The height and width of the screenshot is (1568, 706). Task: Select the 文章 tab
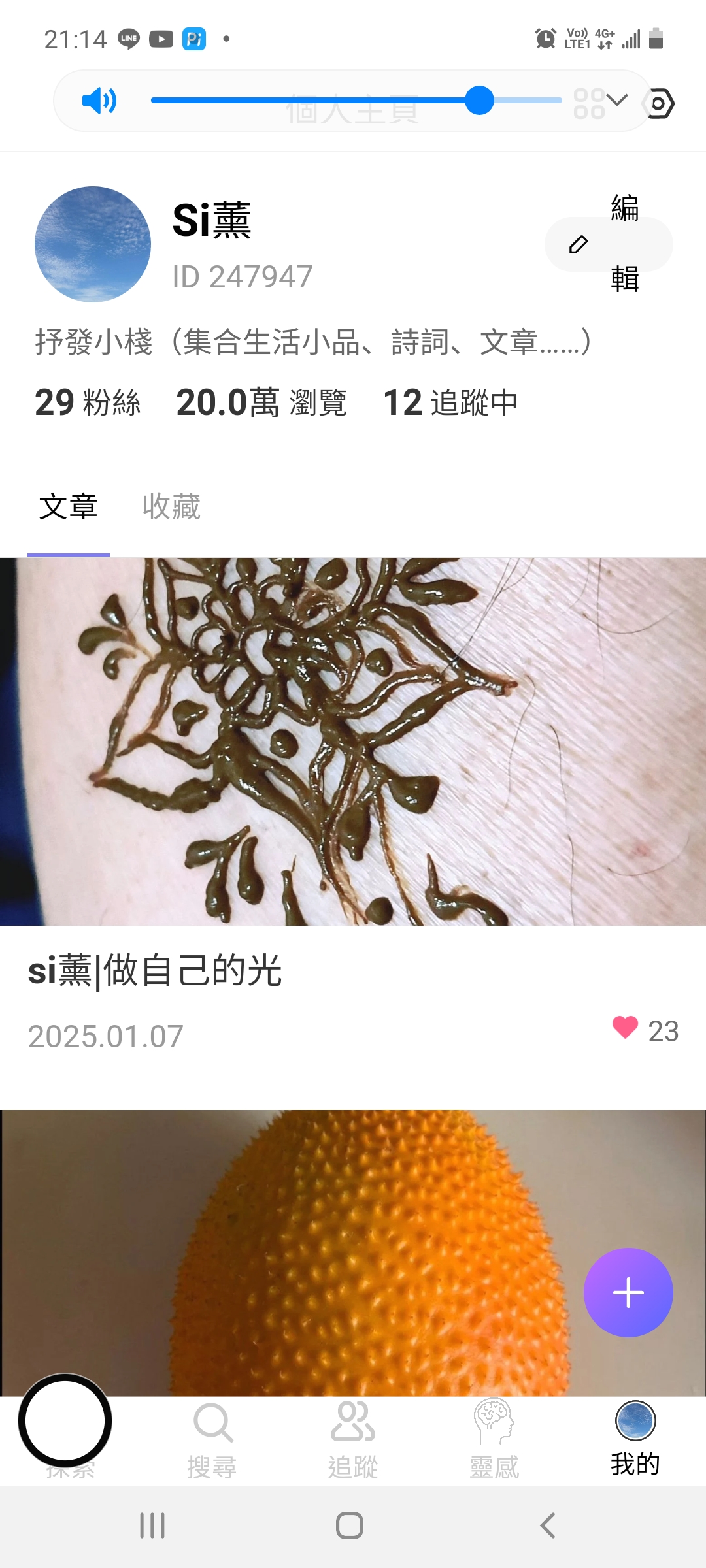pos(68,507)
